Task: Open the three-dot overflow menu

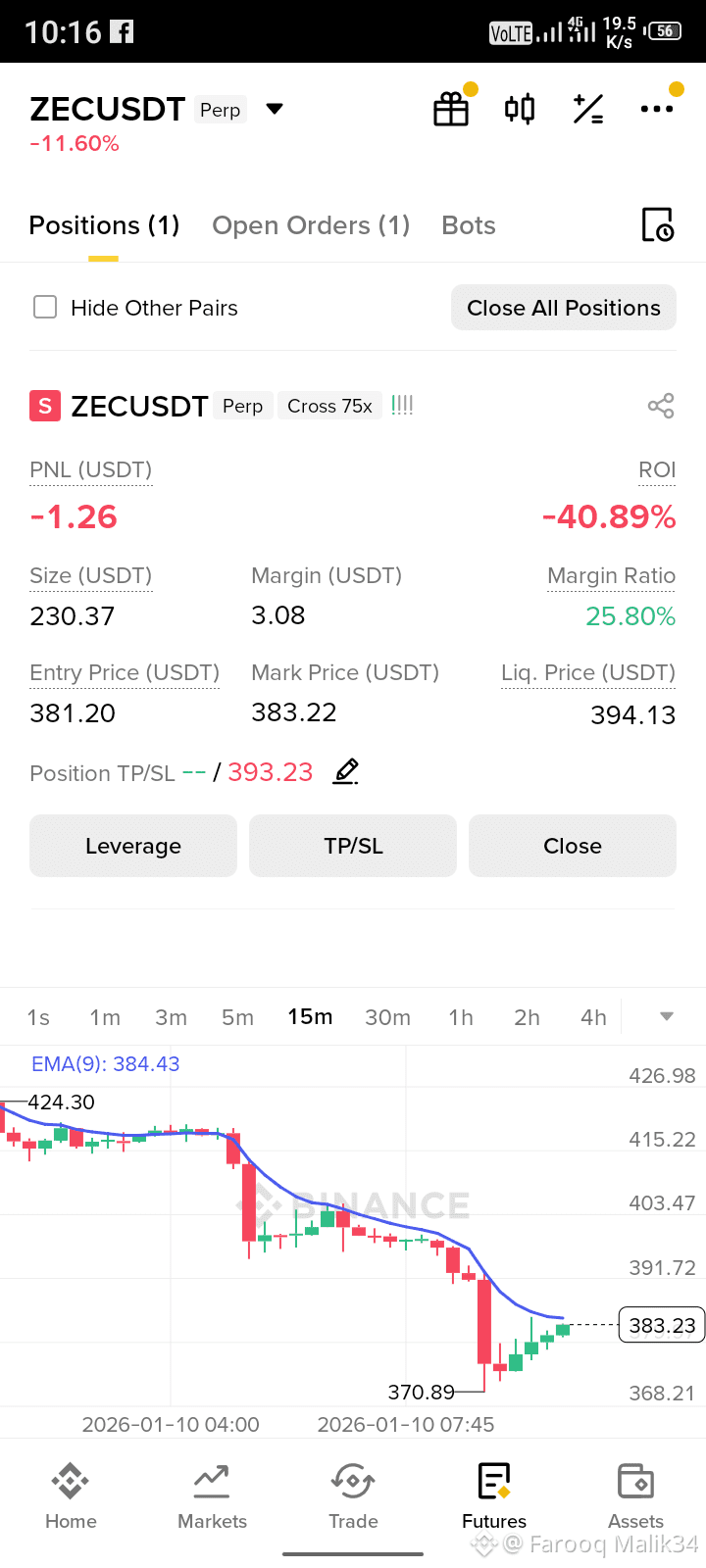Action: 656,109
